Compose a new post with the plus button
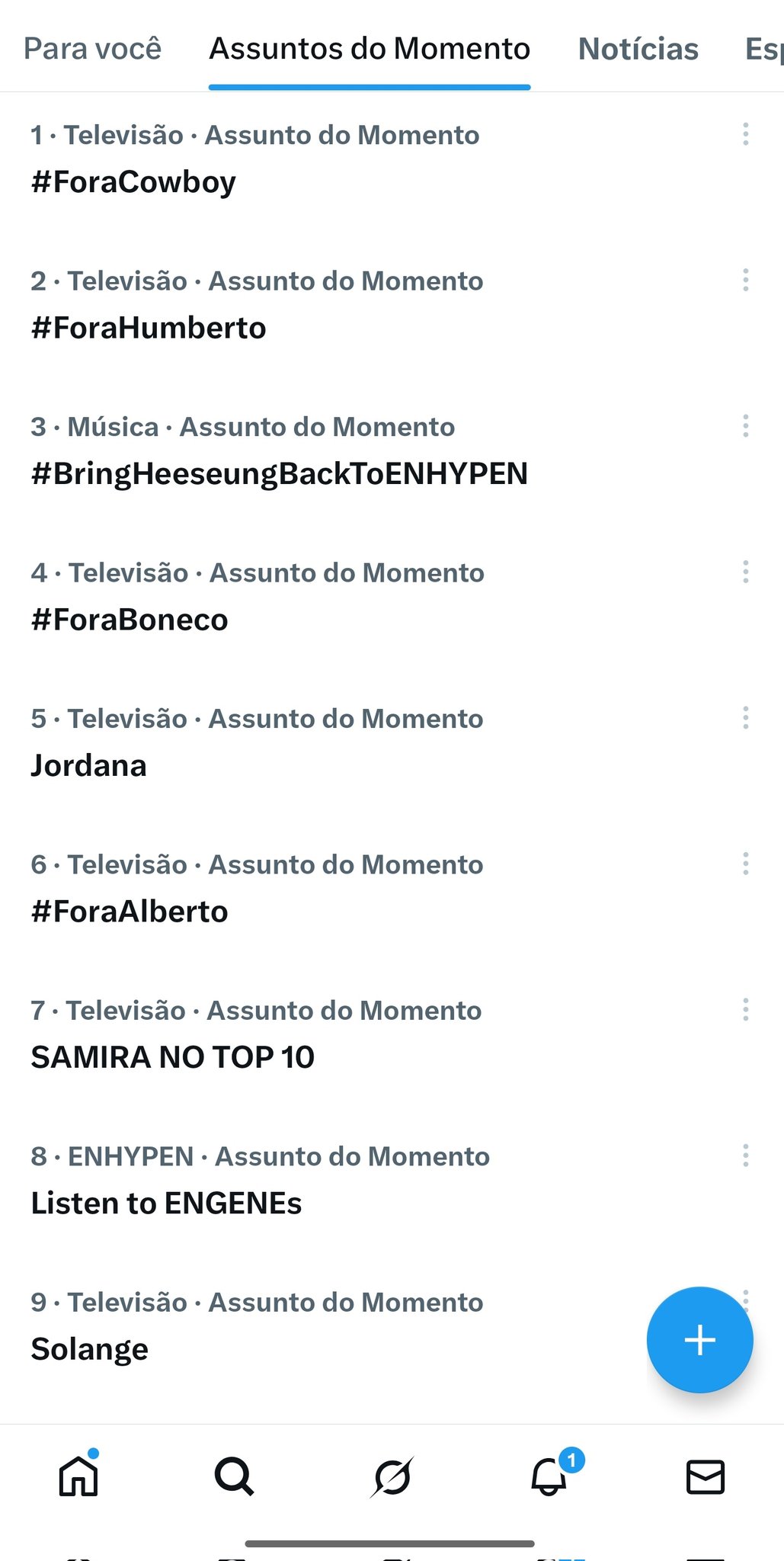The width and height of the screenshot is (784, 1561). pyautogui.click(x=699, y=1339)
